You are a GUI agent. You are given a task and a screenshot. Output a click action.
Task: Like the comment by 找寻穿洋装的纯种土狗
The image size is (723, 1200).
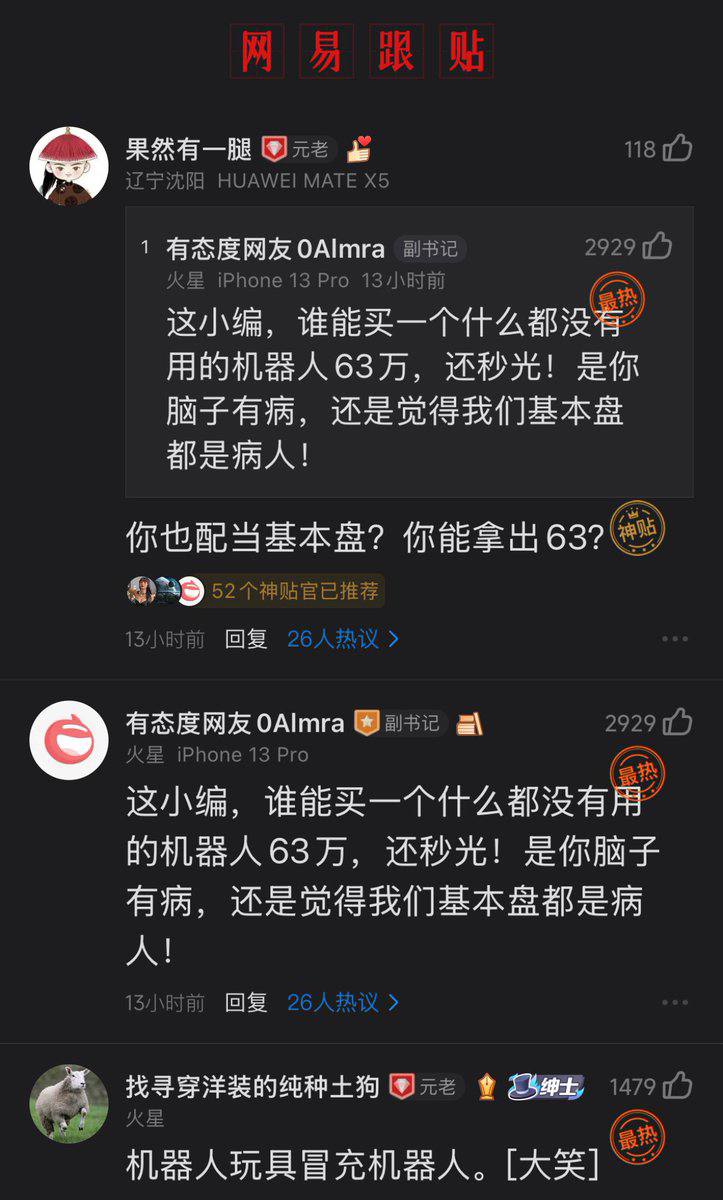click(x=677, y=1086)
